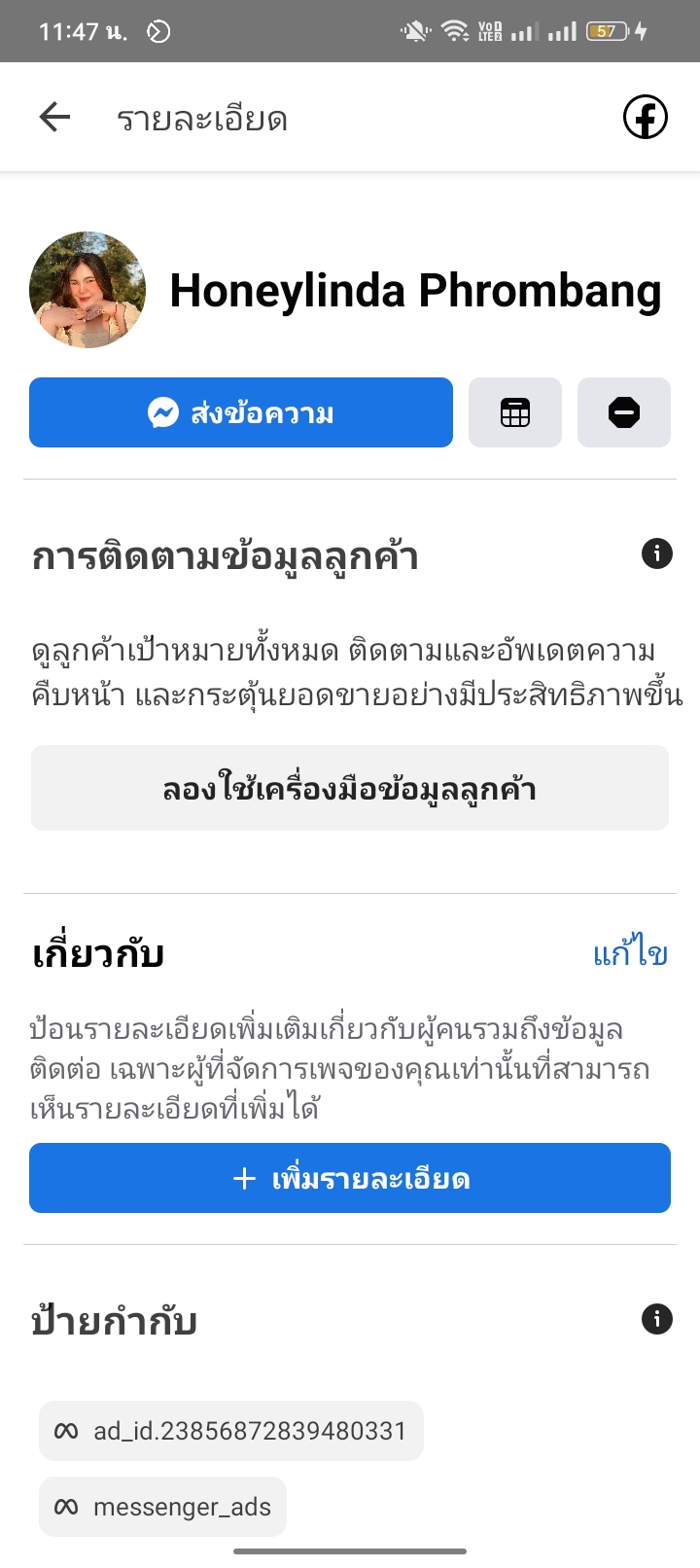Image resolution: width=700 pixels, height=1568 pixels.
Task: Add details with เพิ่มรายละเอียด button
Action: 350,1178
